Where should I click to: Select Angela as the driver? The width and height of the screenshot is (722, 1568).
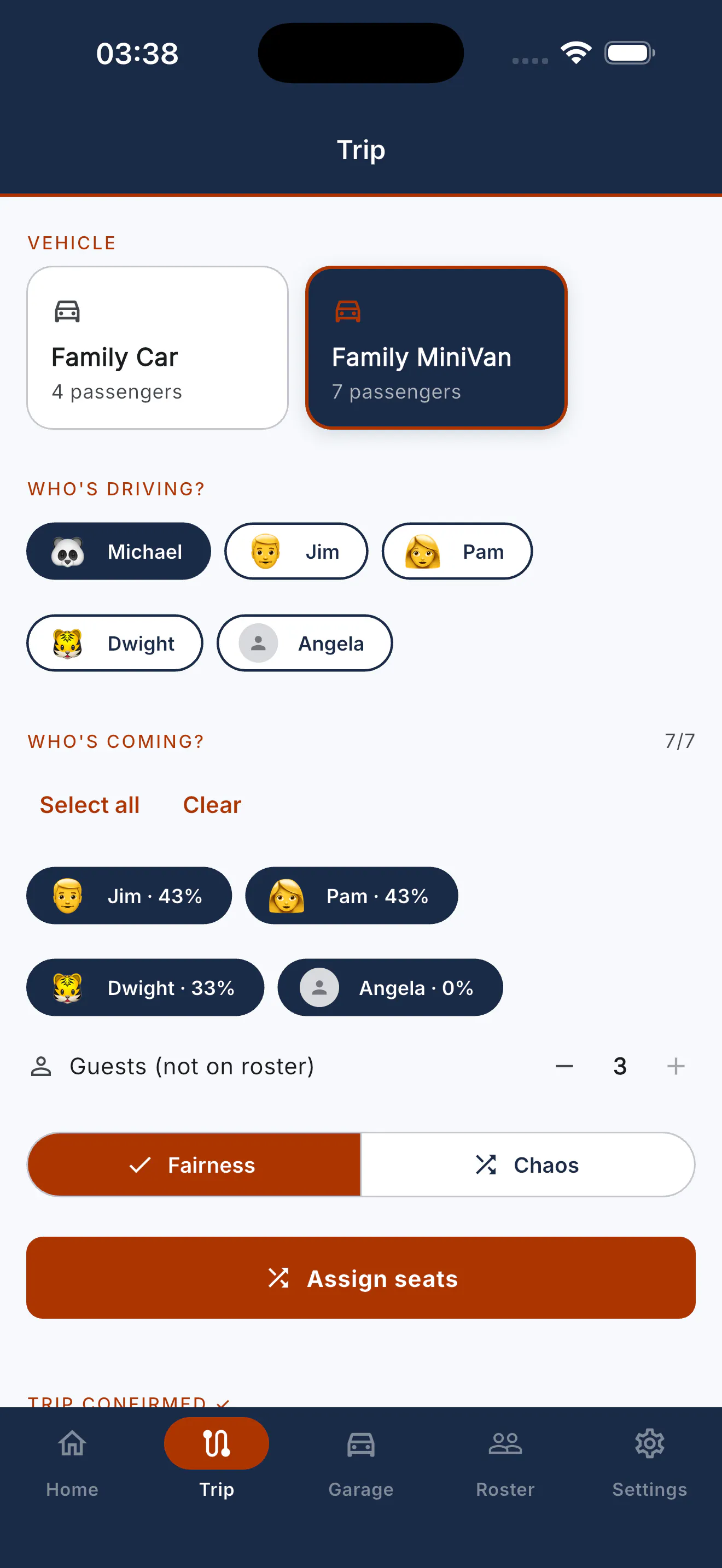[304, 643]
